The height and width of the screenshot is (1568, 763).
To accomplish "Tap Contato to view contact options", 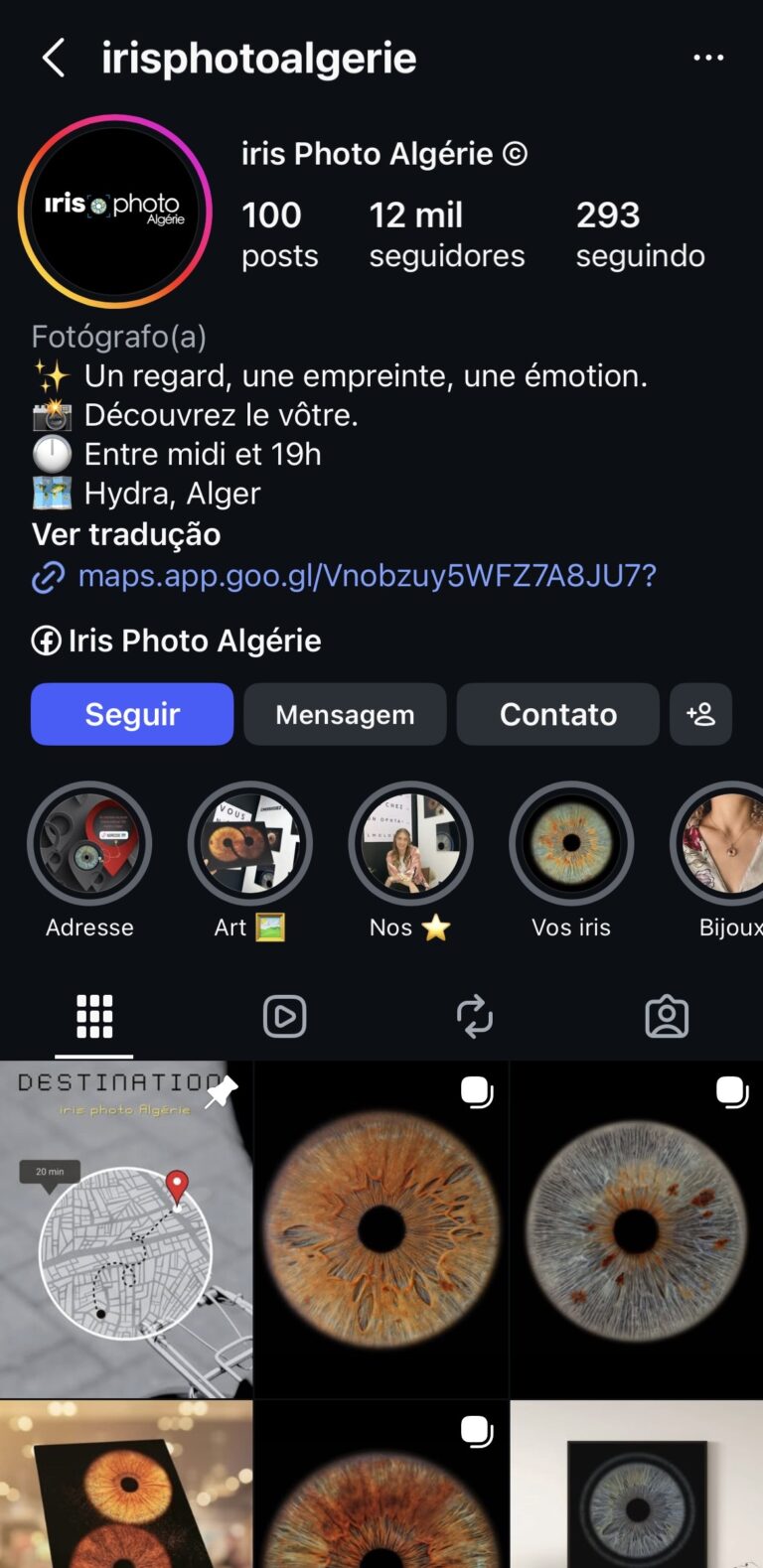I will (557, 714).
